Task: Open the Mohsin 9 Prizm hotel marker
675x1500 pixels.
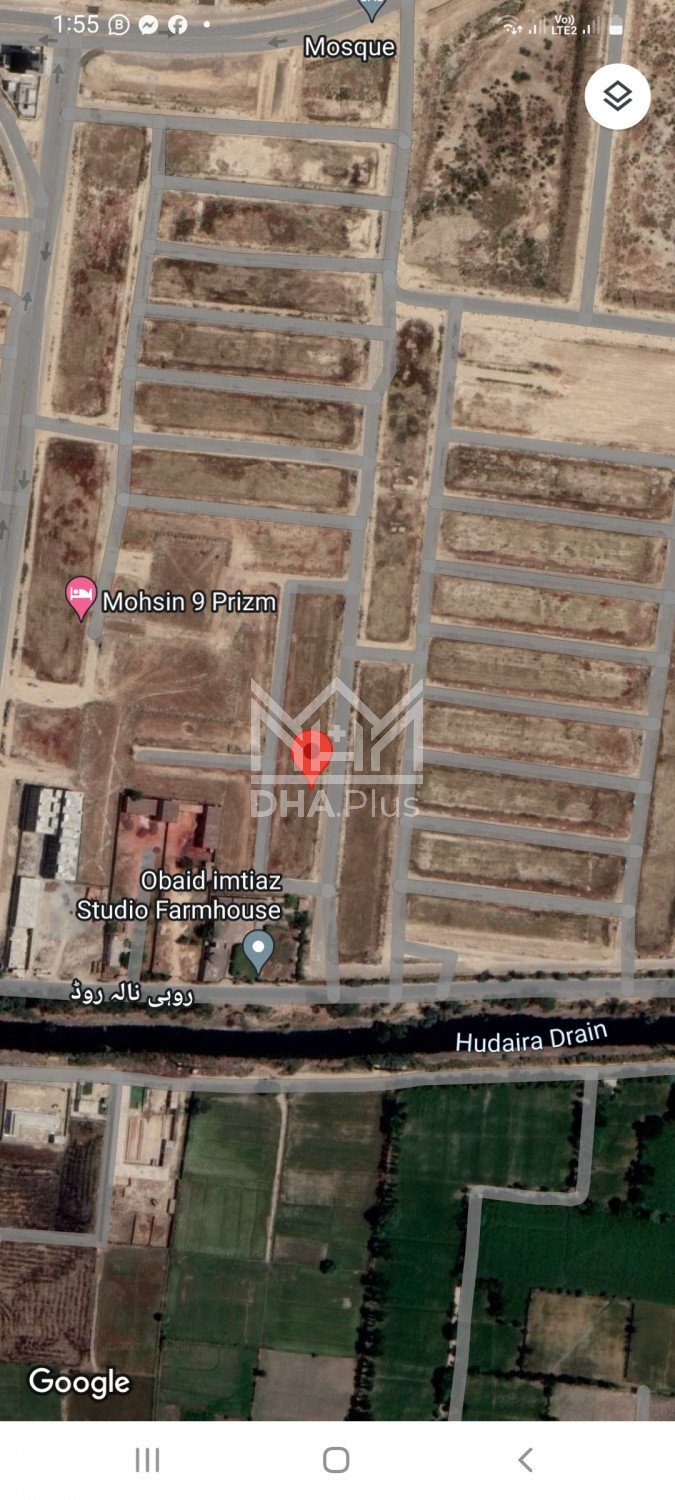Action: pyautogui.click(x=82, y=598)
